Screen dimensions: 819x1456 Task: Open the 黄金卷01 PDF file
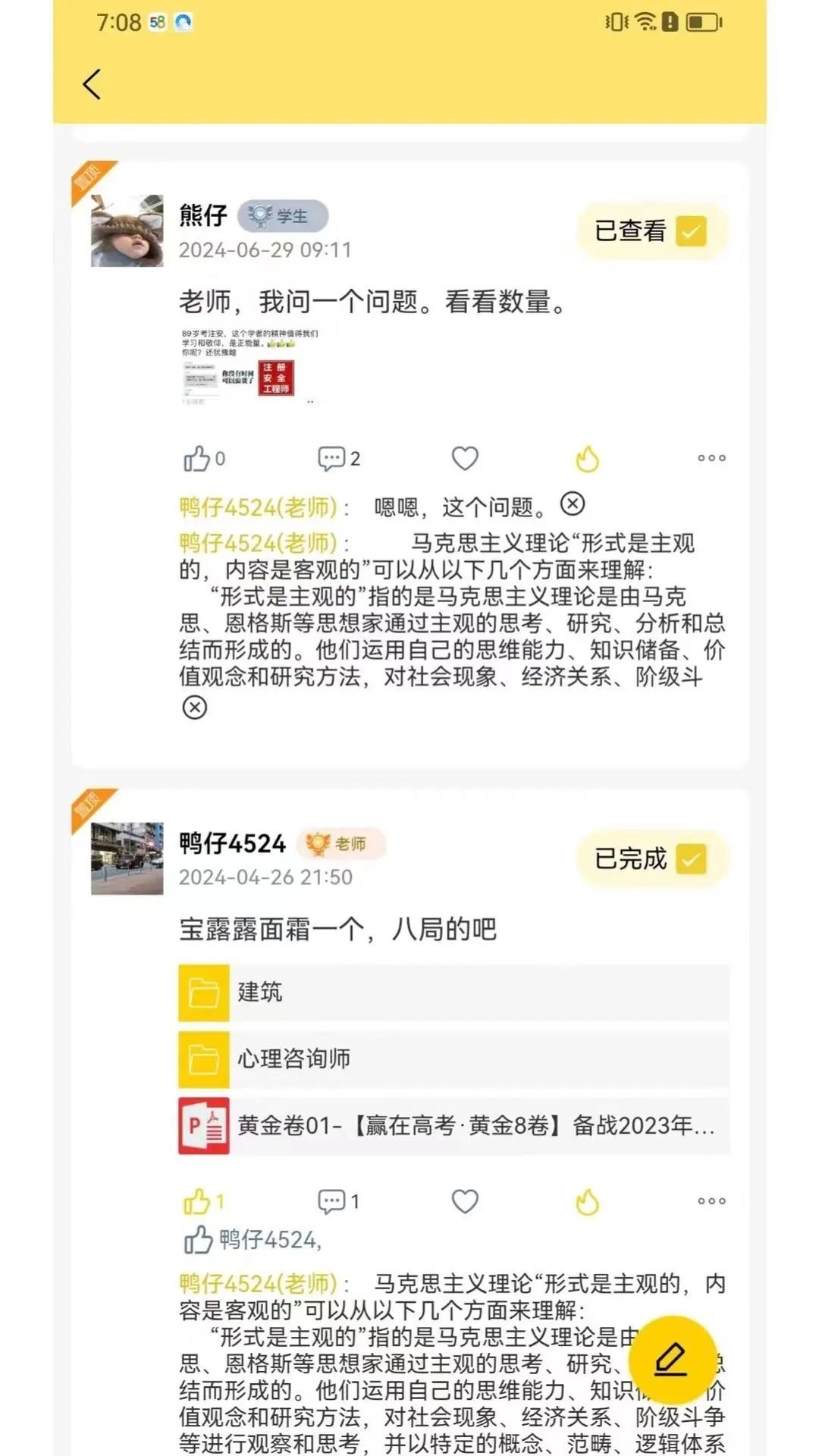click(453, 1125)
